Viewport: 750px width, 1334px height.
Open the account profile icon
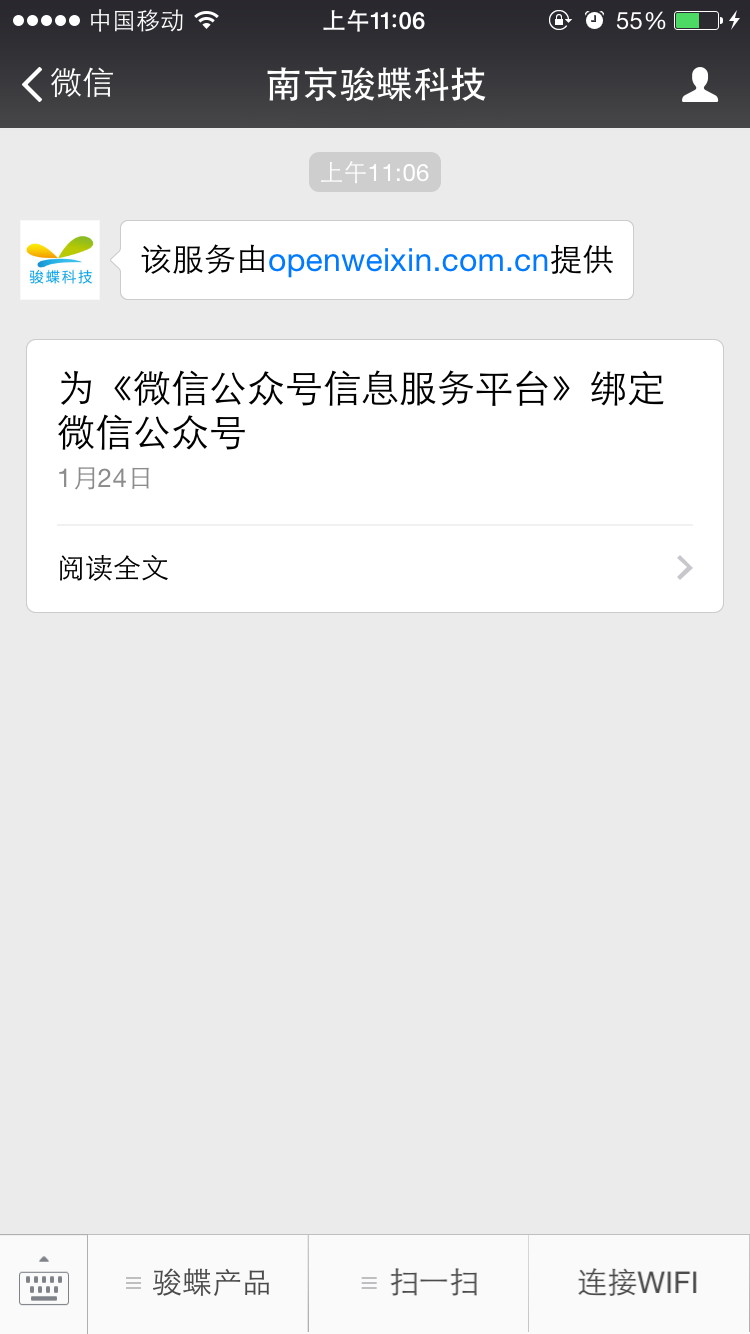coord(699,85)
